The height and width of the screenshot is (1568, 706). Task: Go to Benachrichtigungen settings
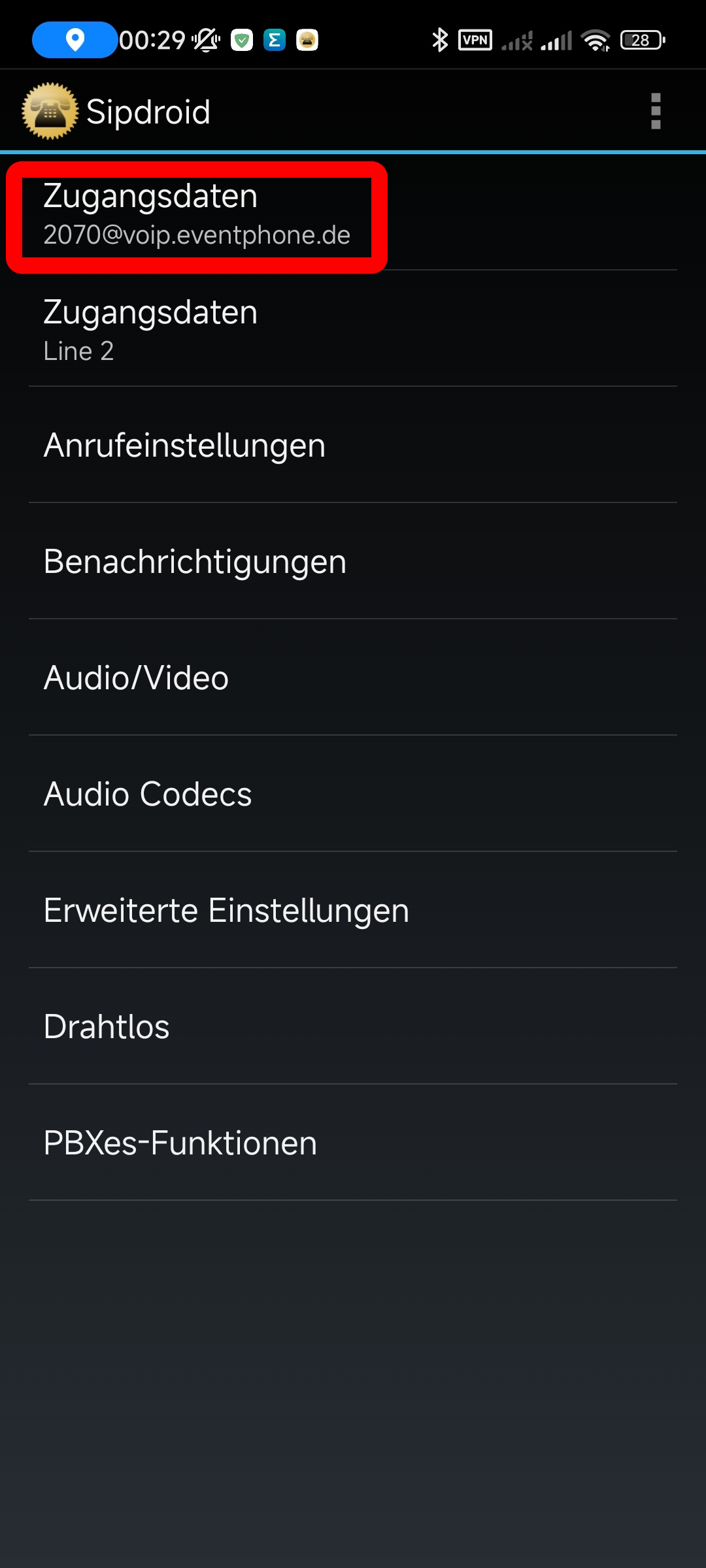tap(353, 561)
